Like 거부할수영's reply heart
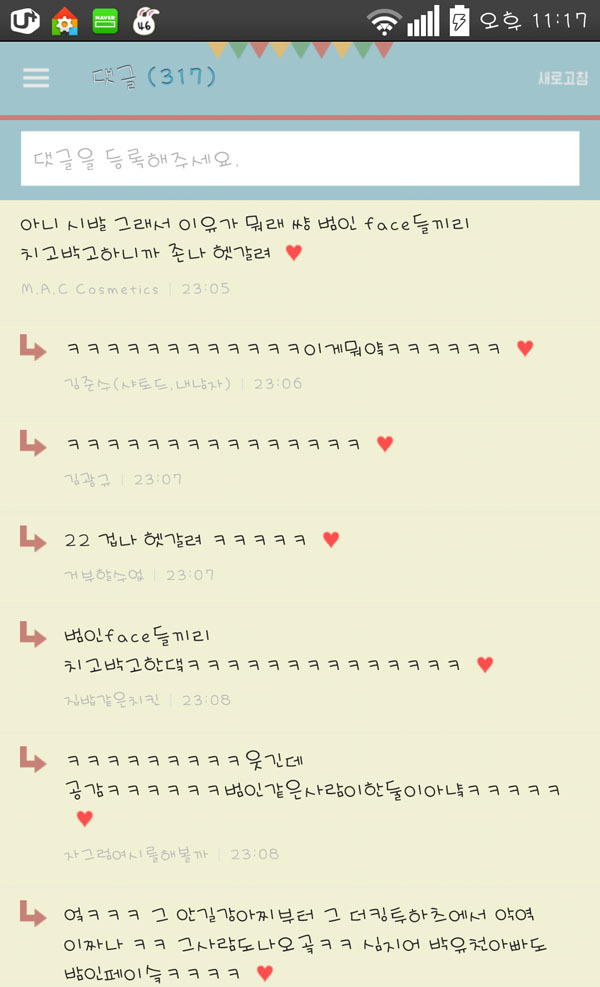This screenshot has height=987, width=600. 331,539
